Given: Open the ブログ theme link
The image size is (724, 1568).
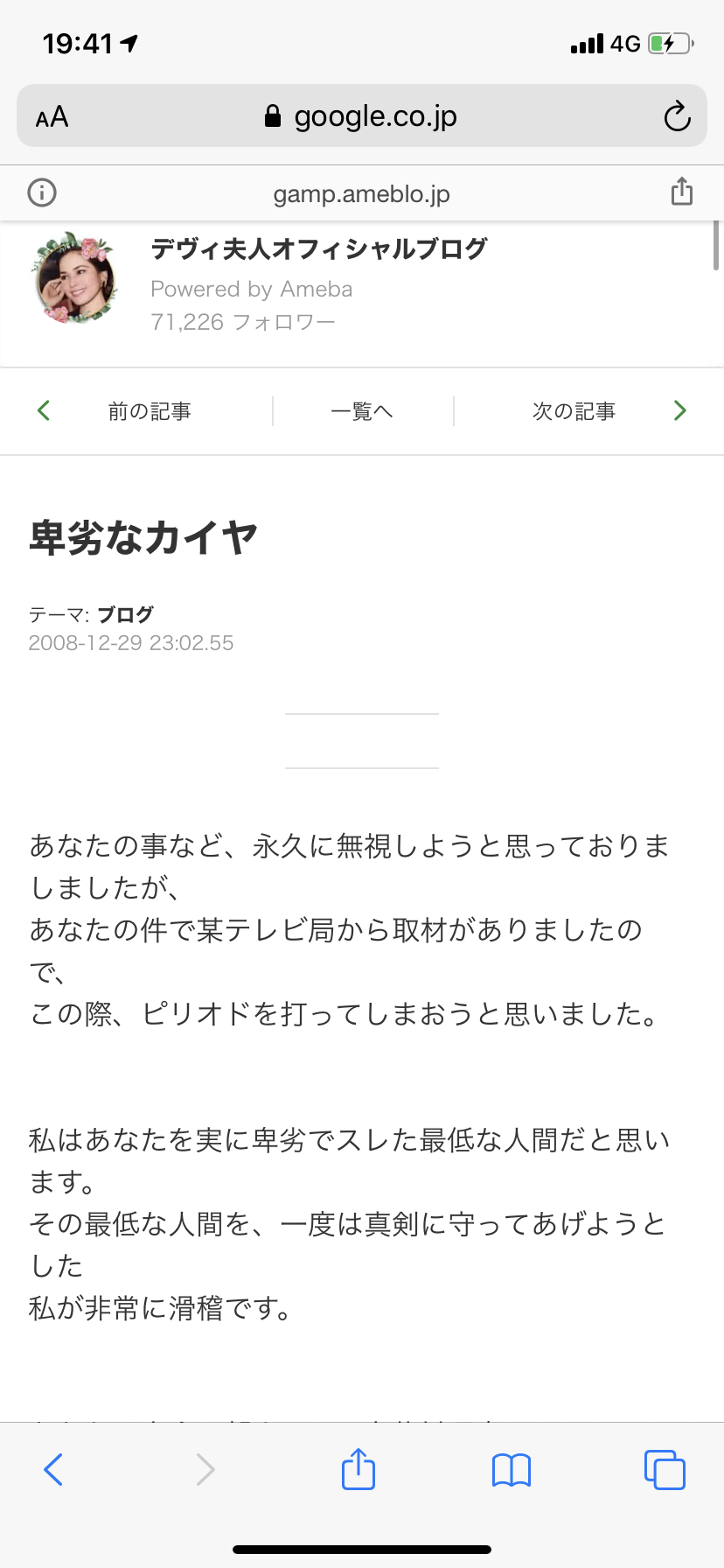Looking at the screenshot, I should [125, 614].
